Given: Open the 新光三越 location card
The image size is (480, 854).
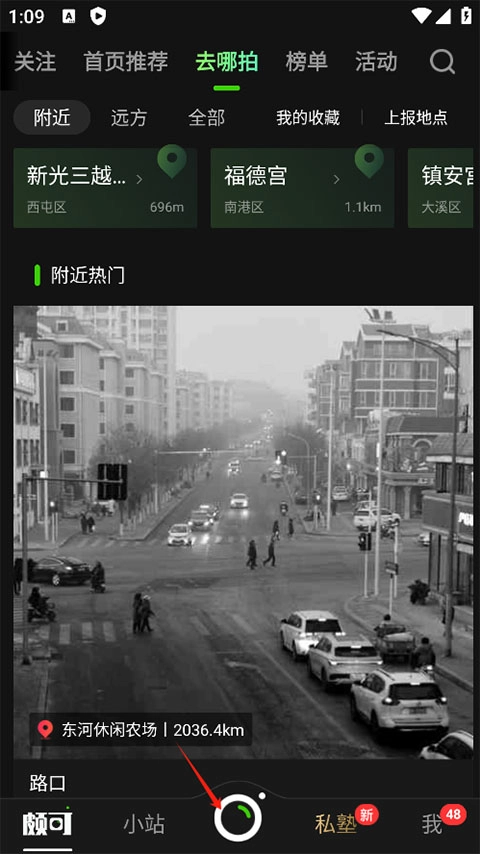Looking at the screenshot, I should (105, 188).
